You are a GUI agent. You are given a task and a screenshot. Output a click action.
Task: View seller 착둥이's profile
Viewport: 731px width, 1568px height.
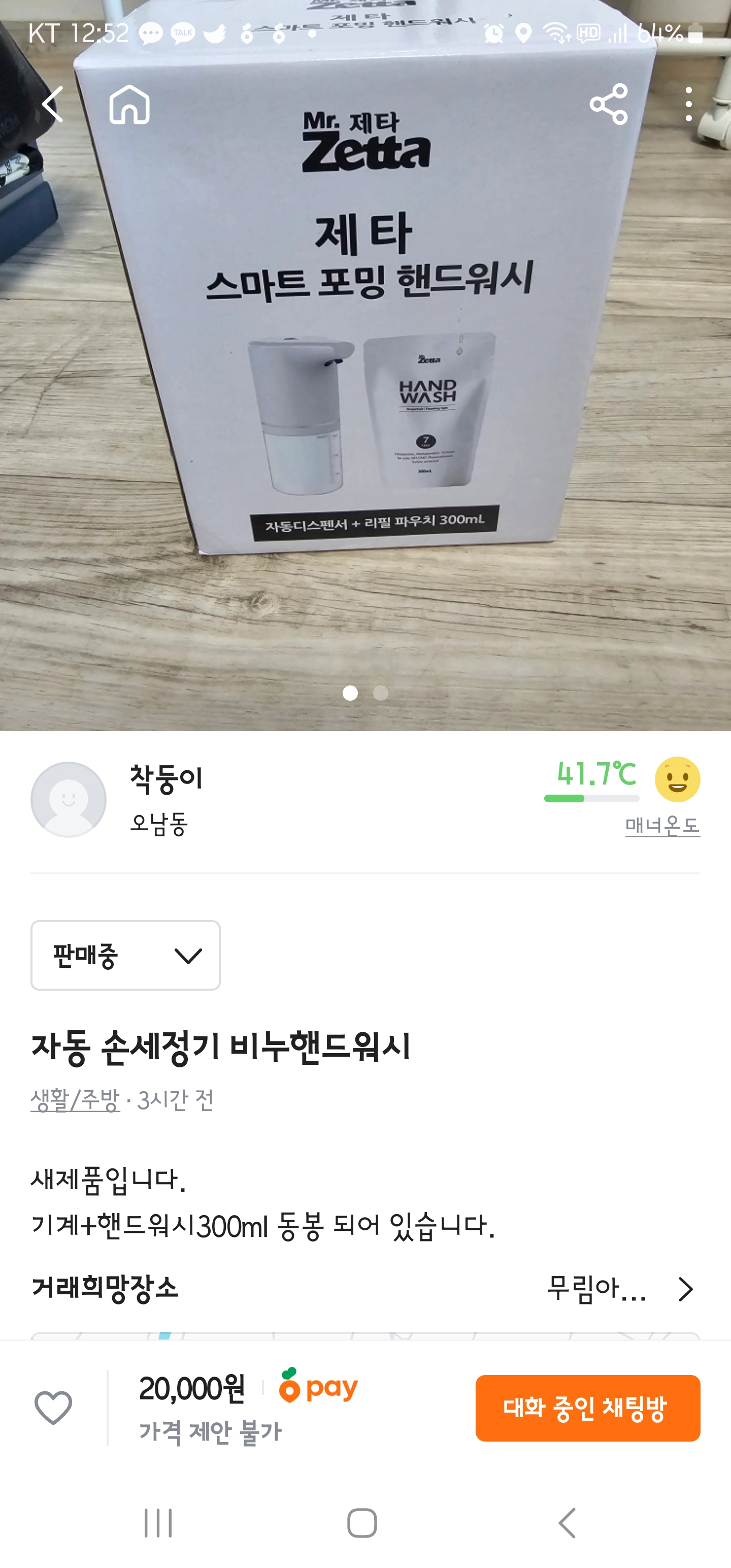tap(165, 778)
